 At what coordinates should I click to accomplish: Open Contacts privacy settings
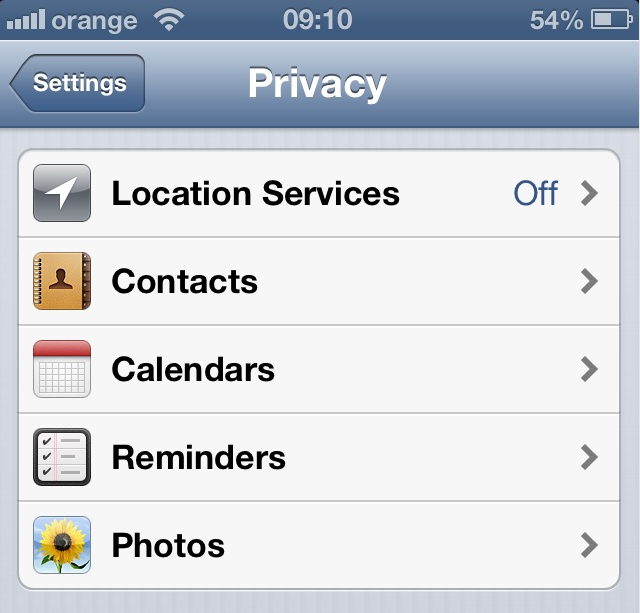tap(320, 281)
